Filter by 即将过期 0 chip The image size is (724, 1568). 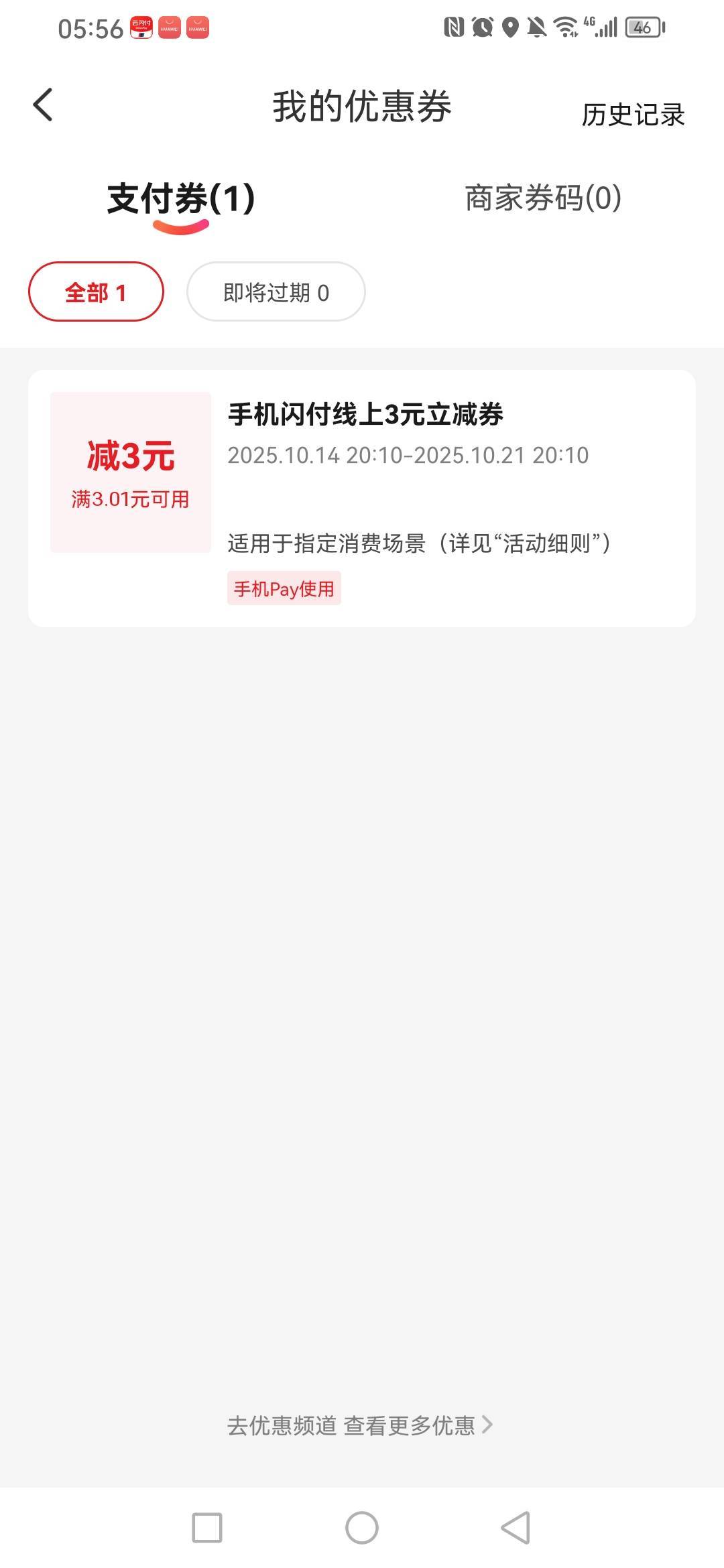[x=276, y=292]
